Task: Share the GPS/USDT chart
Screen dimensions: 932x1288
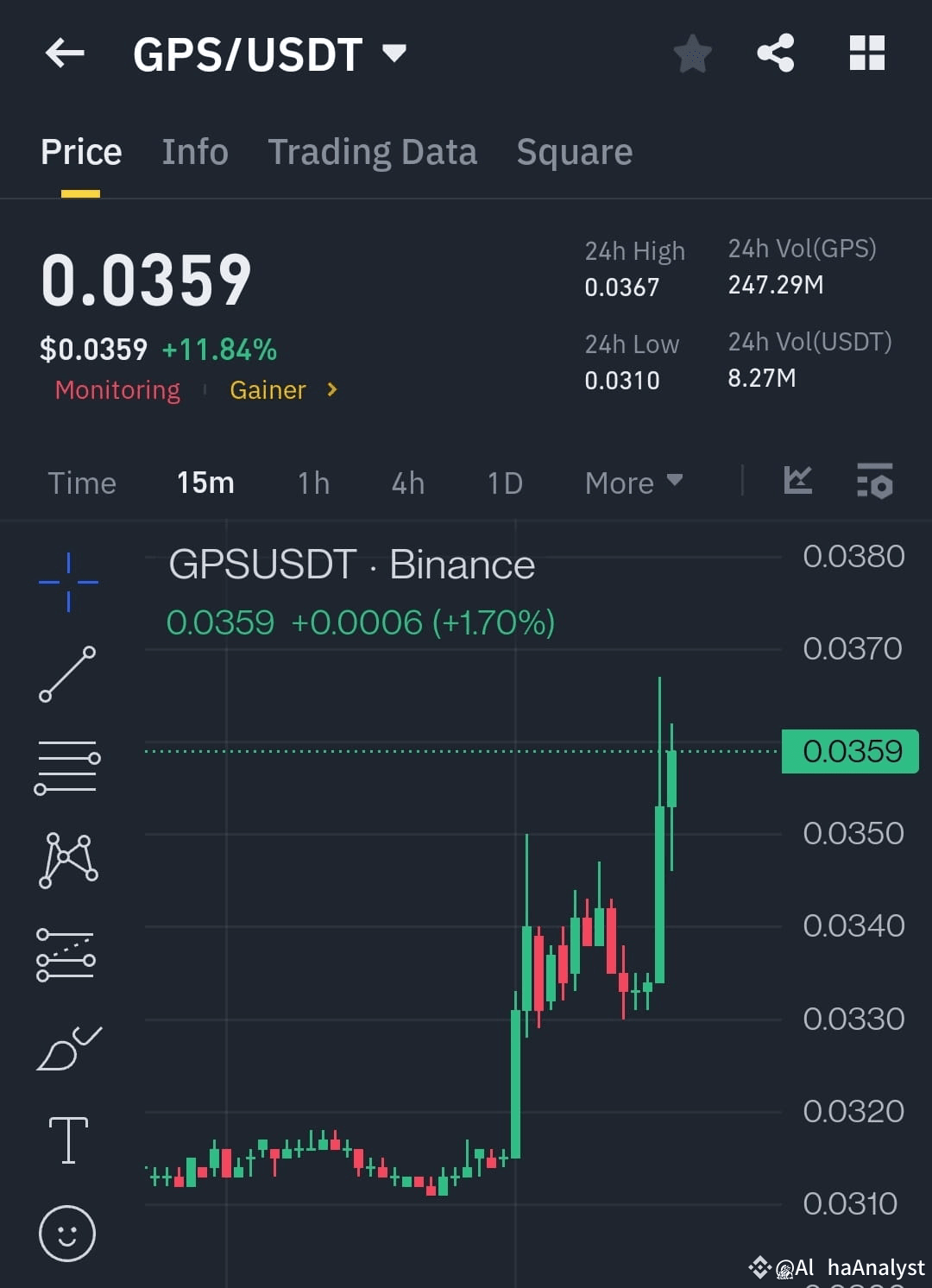Action: pyautogui.click(x=775, y=53)
